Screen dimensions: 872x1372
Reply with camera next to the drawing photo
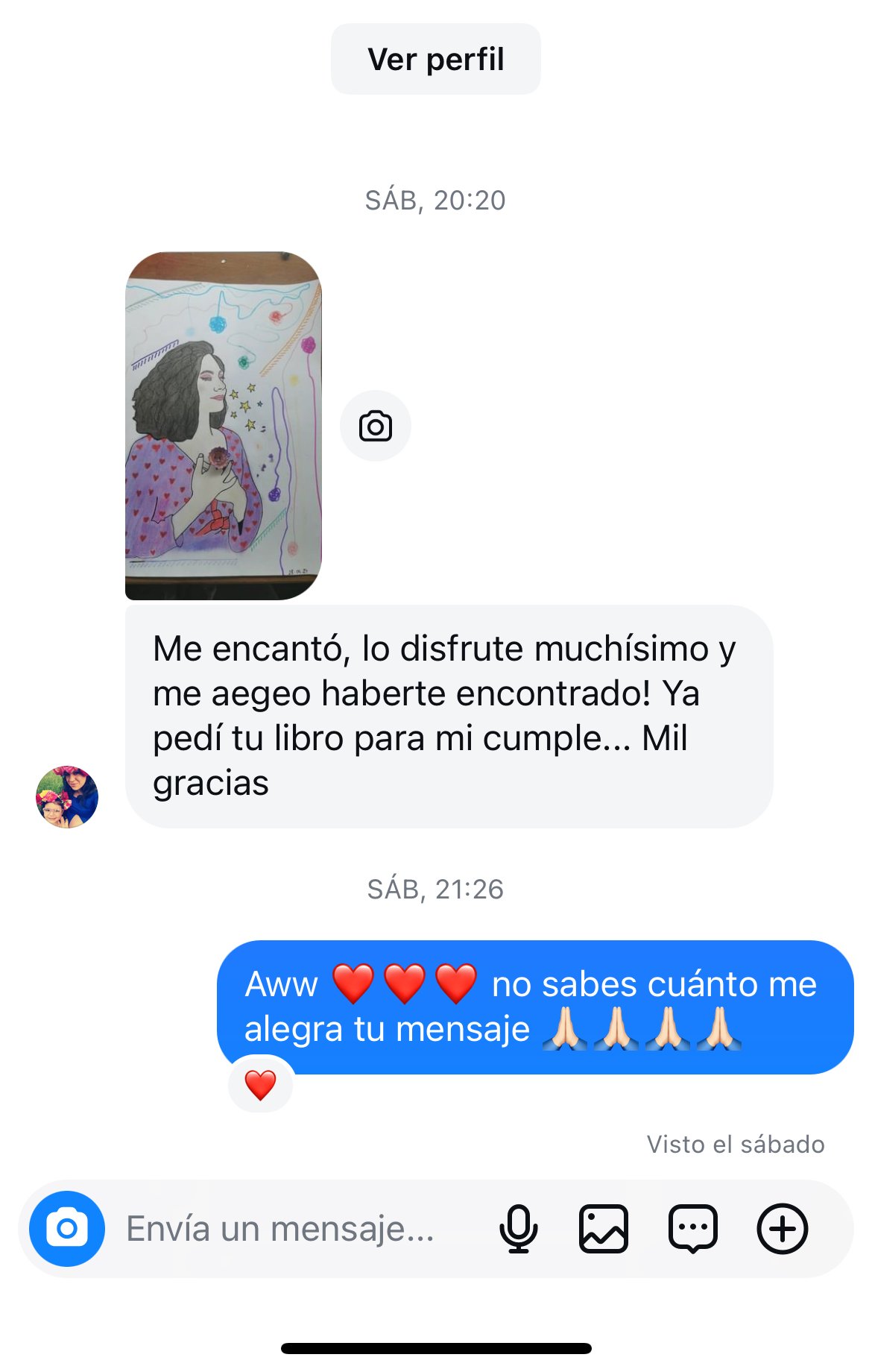375,426
